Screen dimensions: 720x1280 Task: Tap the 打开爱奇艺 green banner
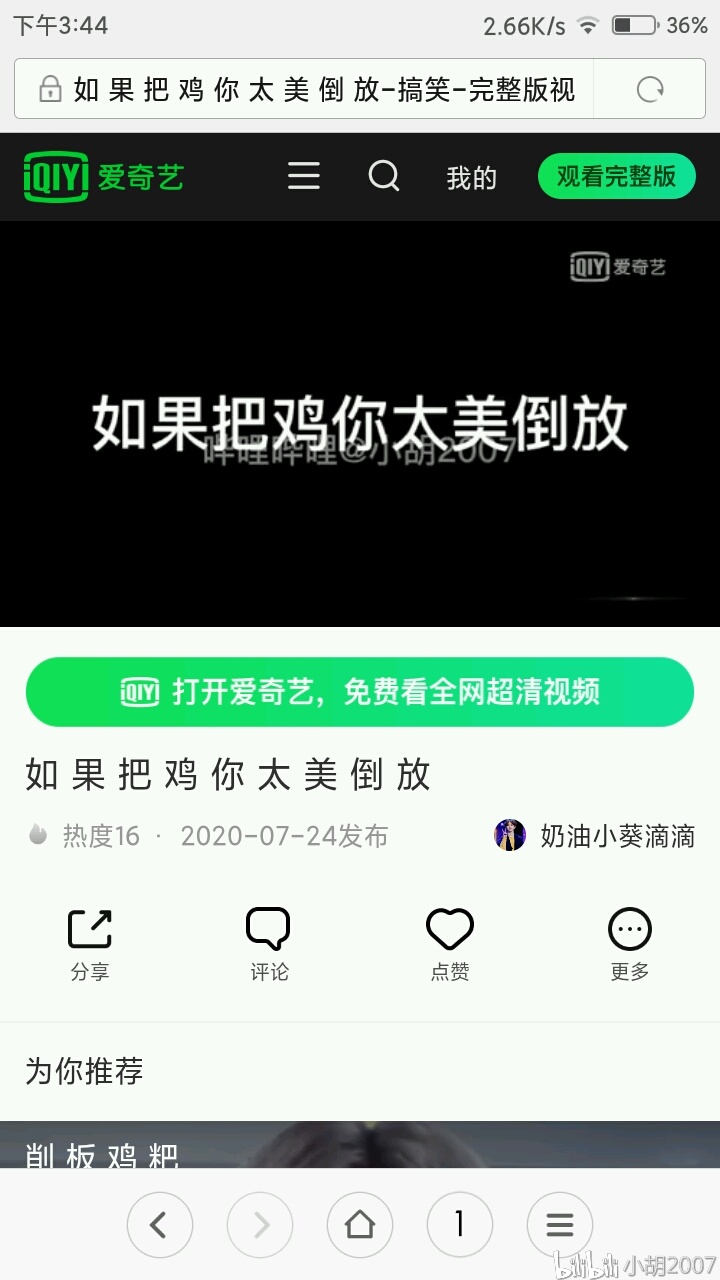tap(360, 692)
